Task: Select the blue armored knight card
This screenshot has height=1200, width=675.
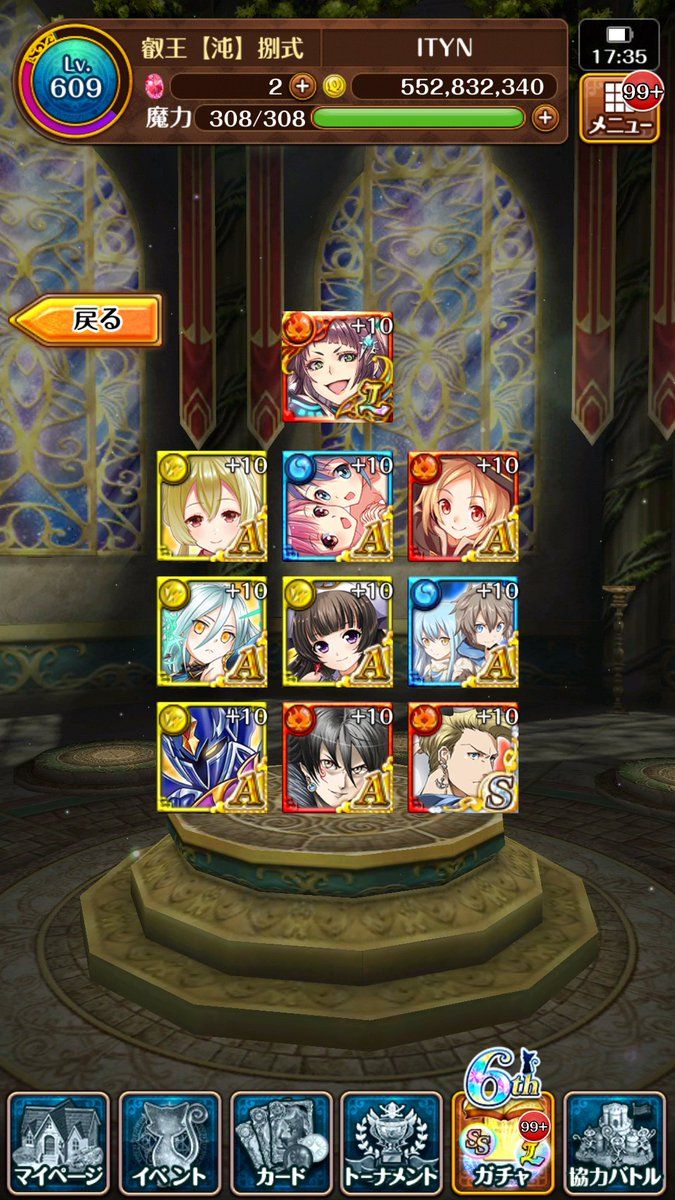Action: point(212,757)
